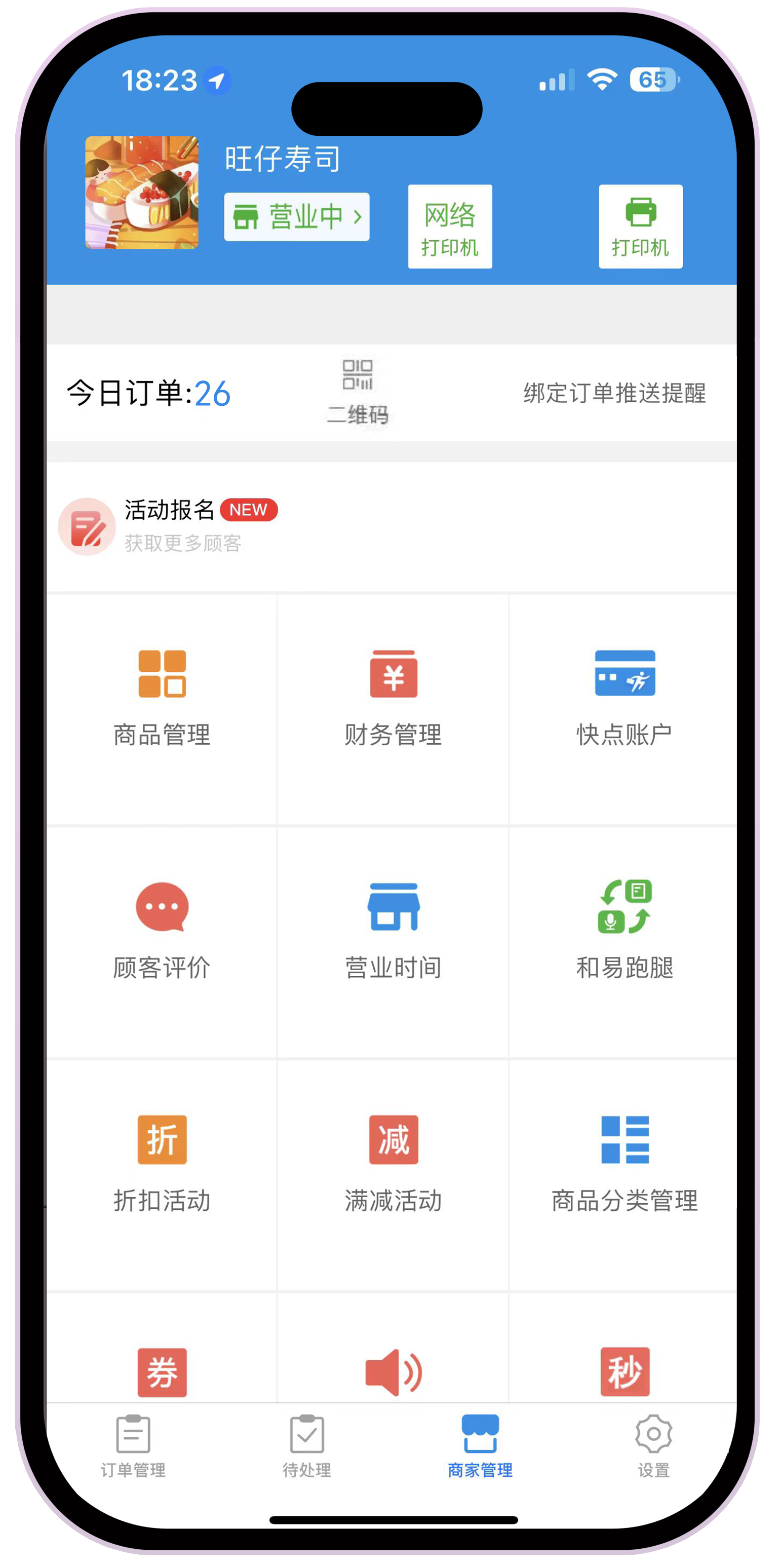Screen dimensions: 780x1568
Task: Open the 打印机 printer settings
Action: pyautogui.click(x=640, y=226)
